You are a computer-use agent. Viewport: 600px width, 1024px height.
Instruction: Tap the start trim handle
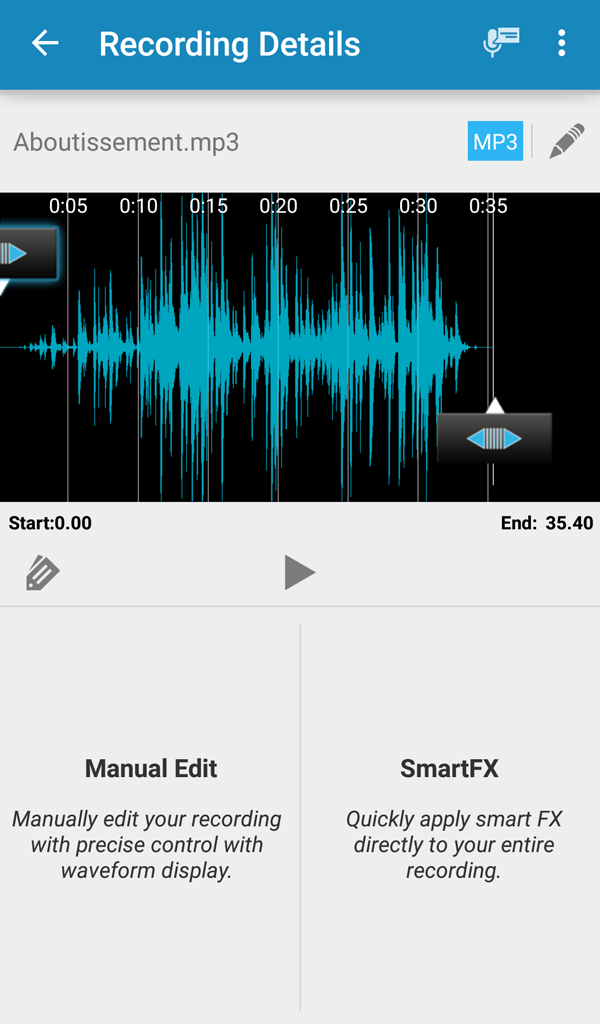(26, 253)
